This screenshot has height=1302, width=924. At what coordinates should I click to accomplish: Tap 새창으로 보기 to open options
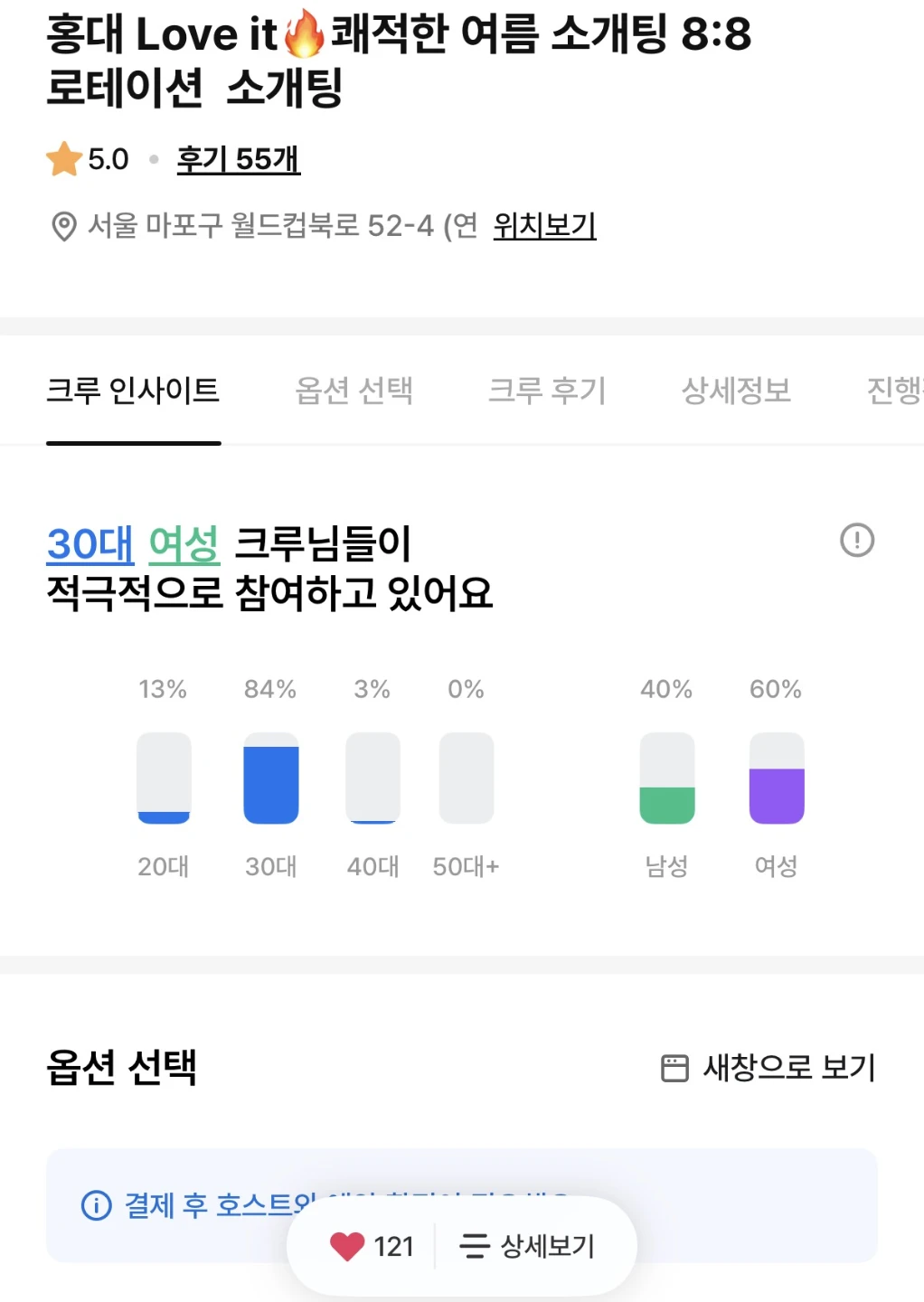point(768,1068)
